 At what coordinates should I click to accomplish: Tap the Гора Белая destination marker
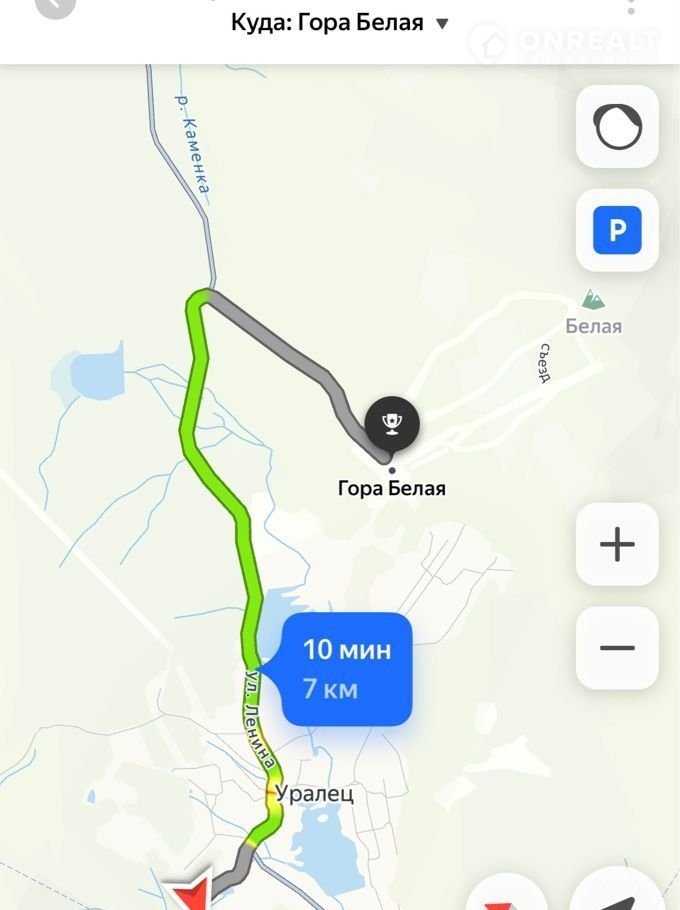point(391,424)
